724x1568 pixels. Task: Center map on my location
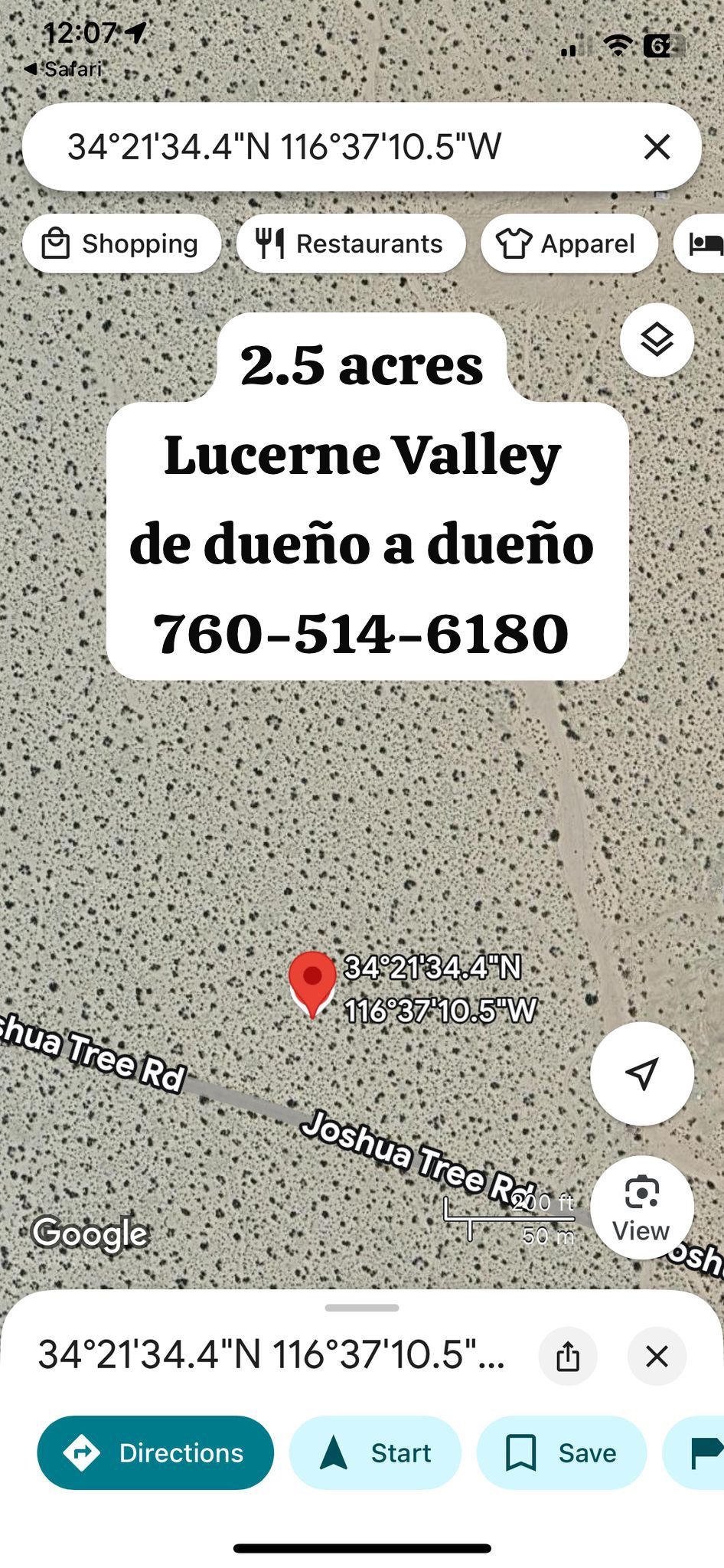pos(641,1073)
